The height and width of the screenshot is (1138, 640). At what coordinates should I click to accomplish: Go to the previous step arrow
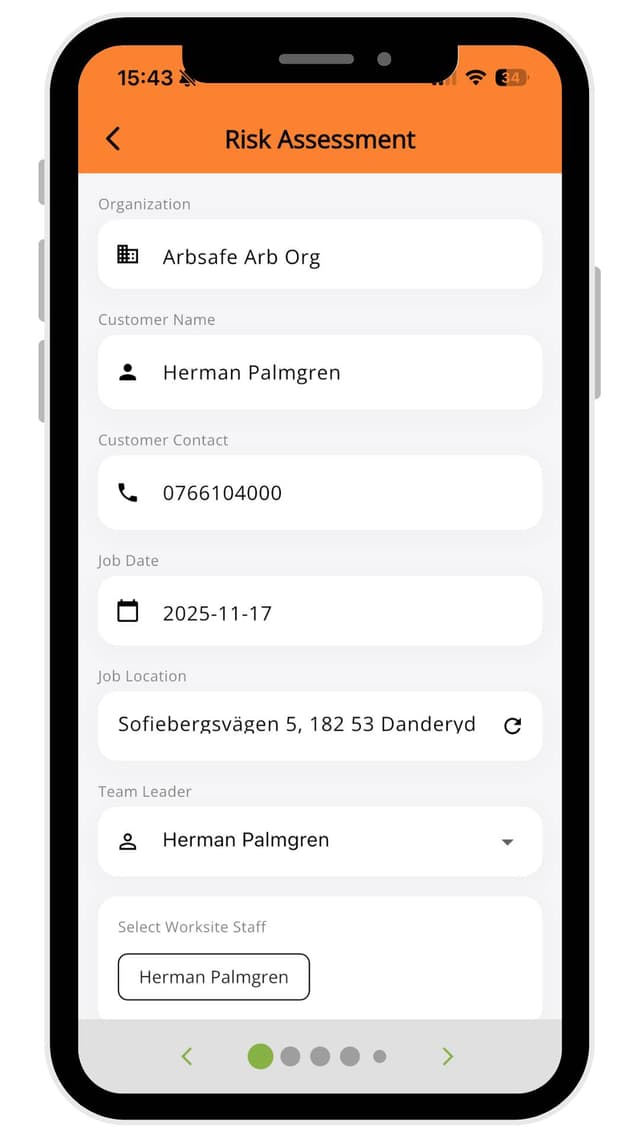(x=187, y=1056)
